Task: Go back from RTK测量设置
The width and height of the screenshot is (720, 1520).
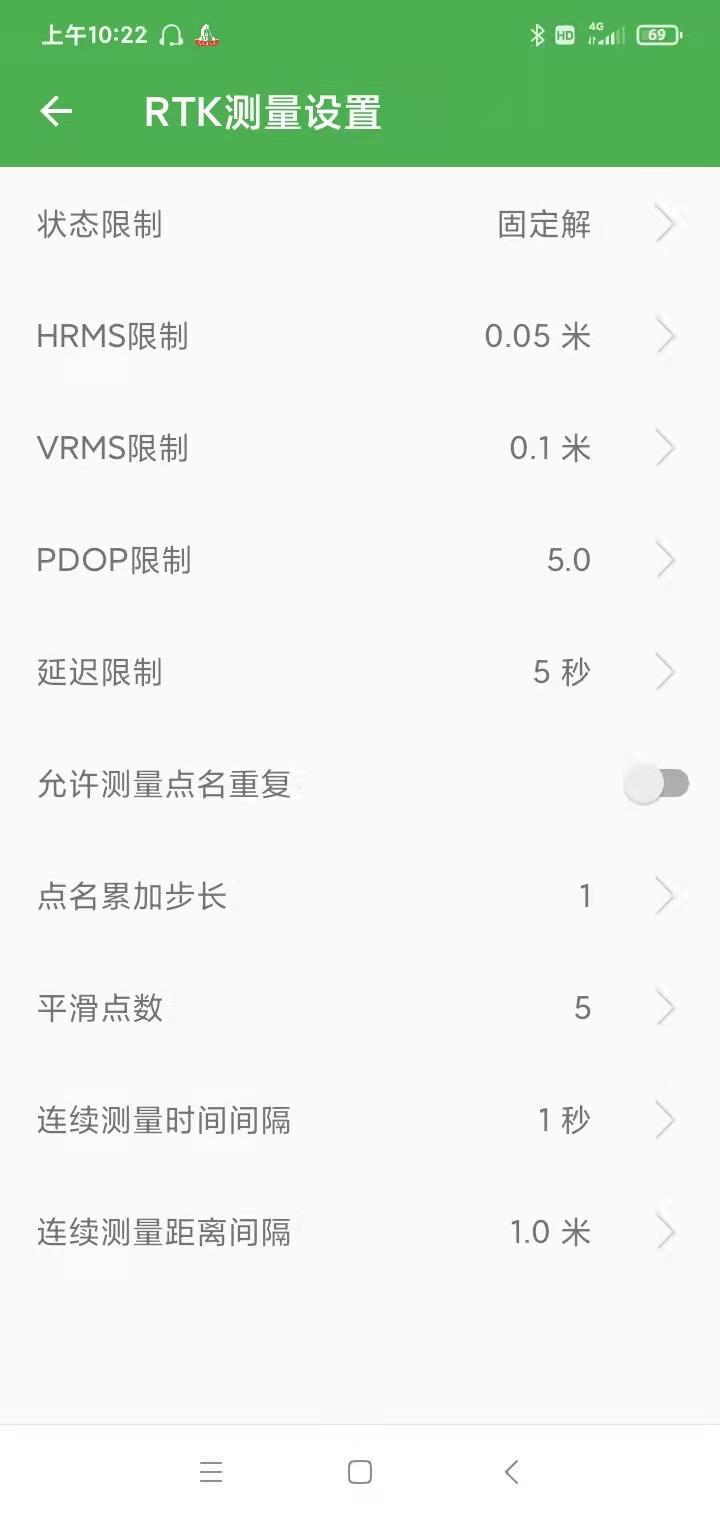Action: point(56,112)
